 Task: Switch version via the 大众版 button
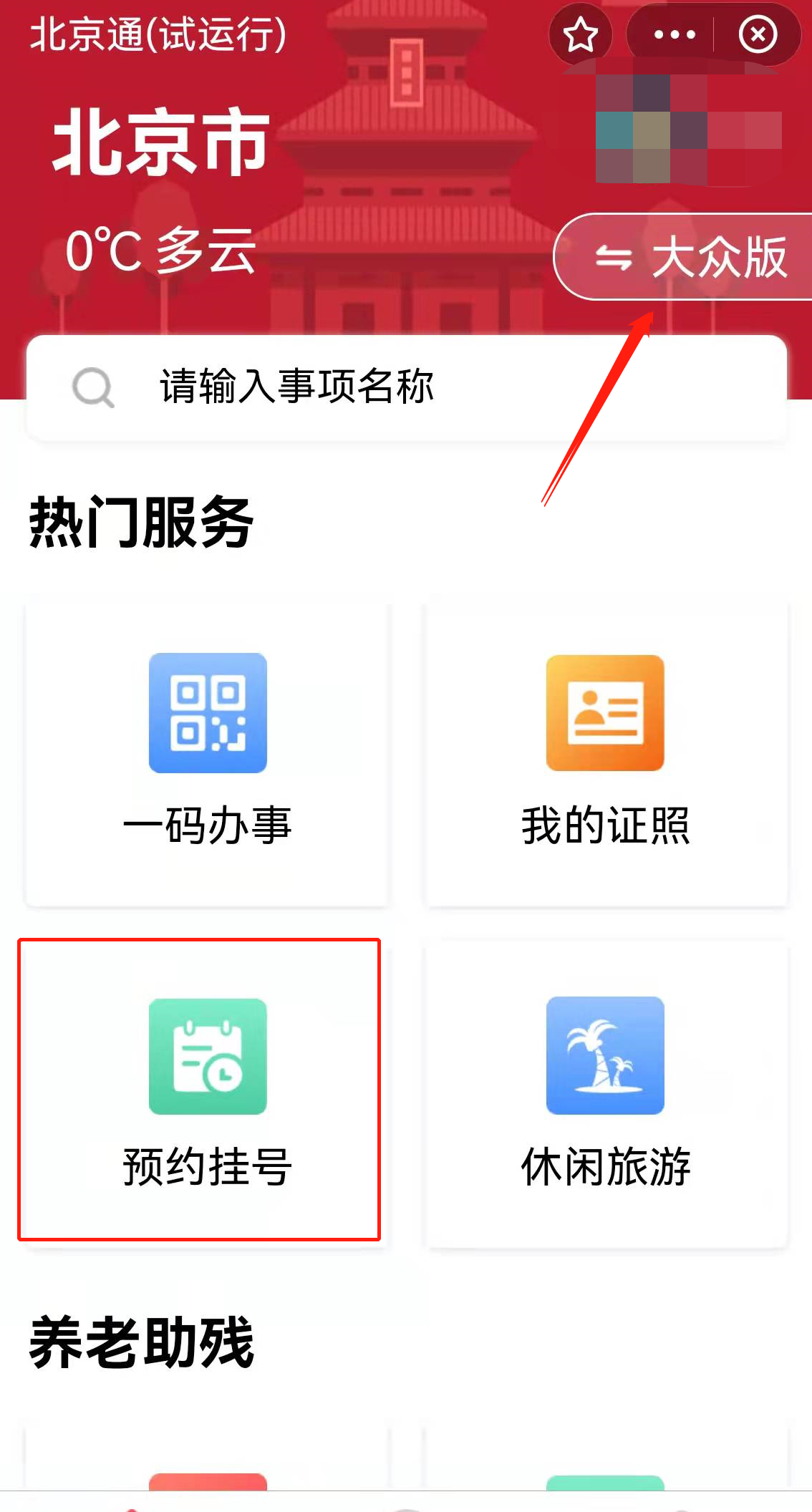[x=689, y=256]
